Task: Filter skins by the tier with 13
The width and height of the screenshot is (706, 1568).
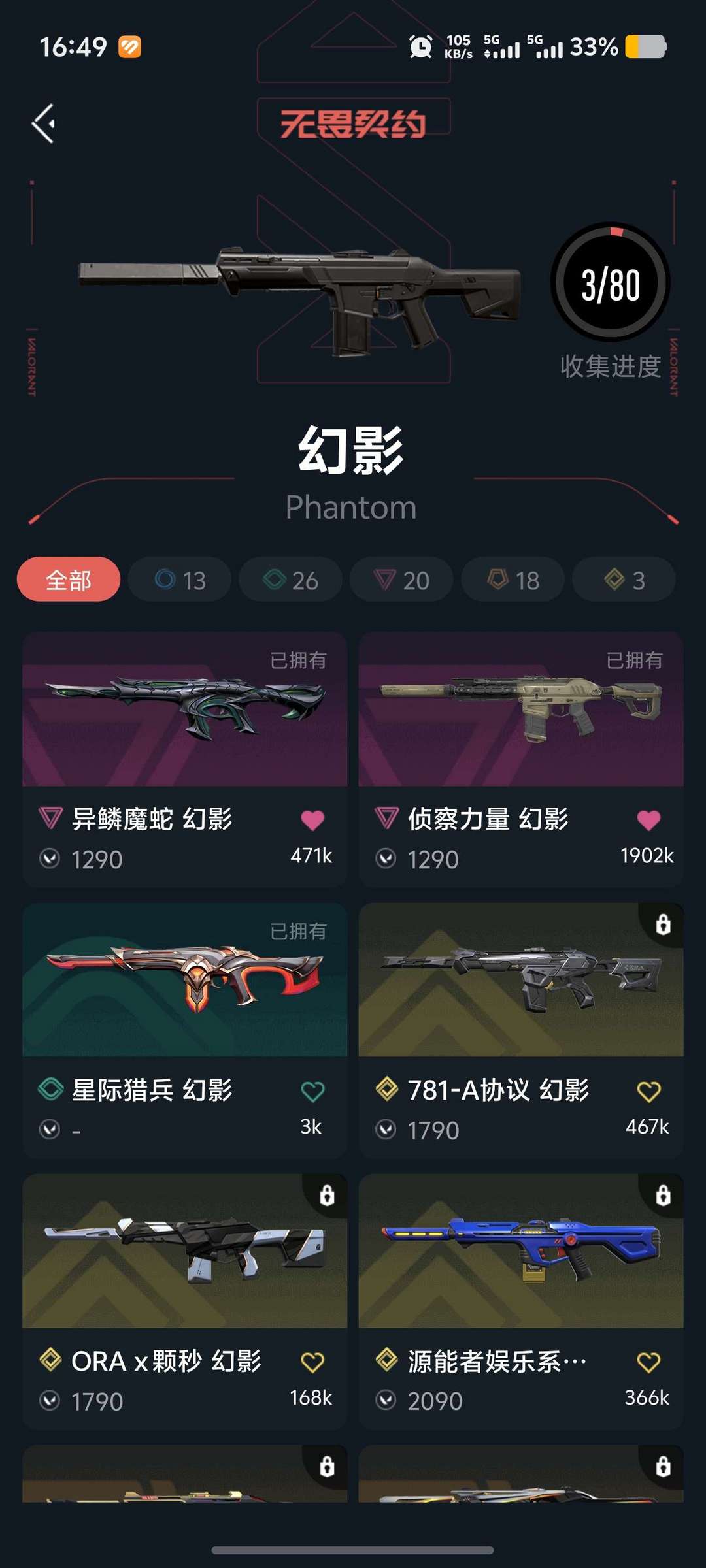Action: 180,580
